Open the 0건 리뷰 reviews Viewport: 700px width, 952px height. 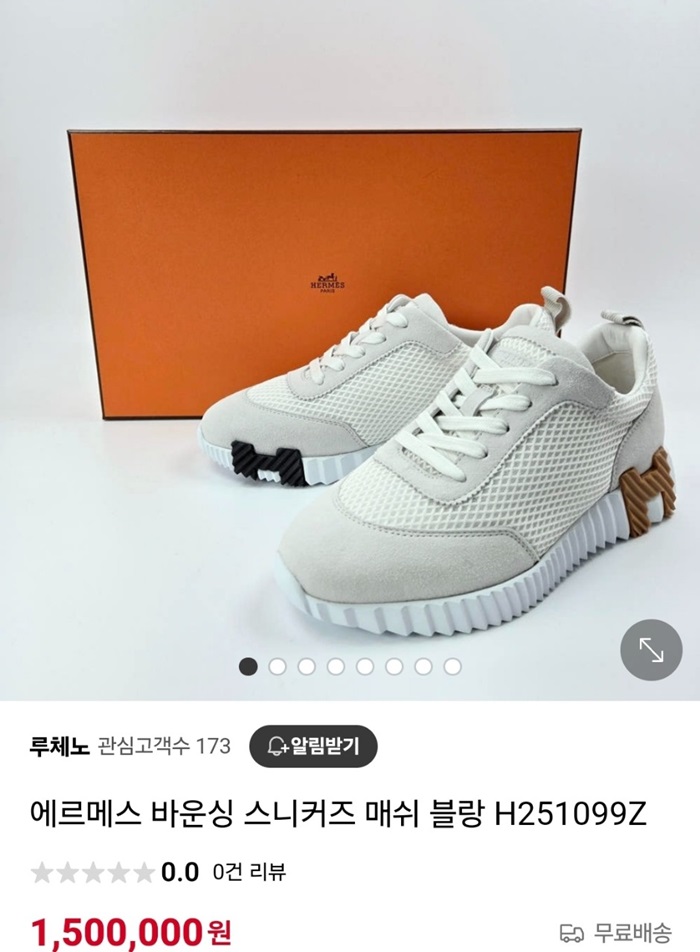click(251, 871)
